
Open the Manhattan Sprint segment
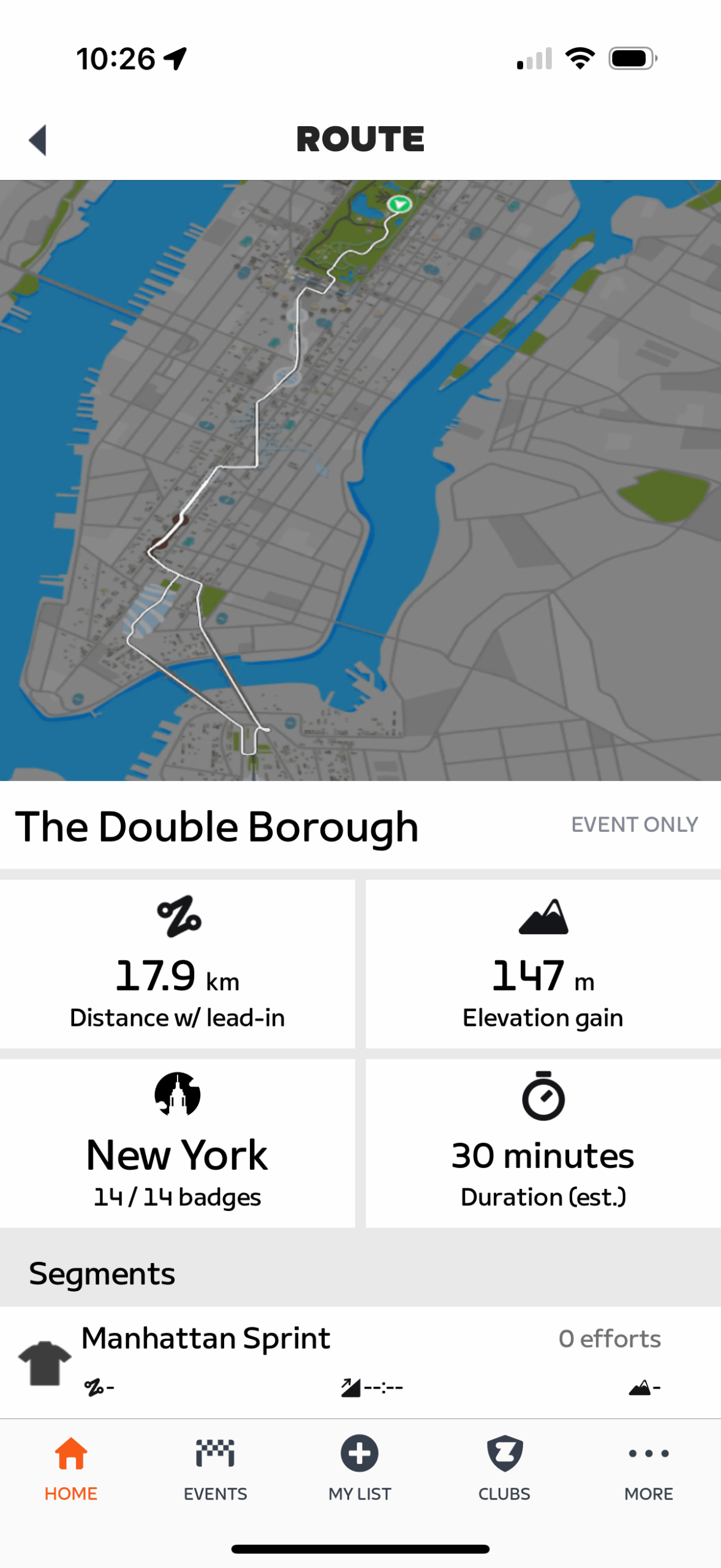tap(360, 1361)
